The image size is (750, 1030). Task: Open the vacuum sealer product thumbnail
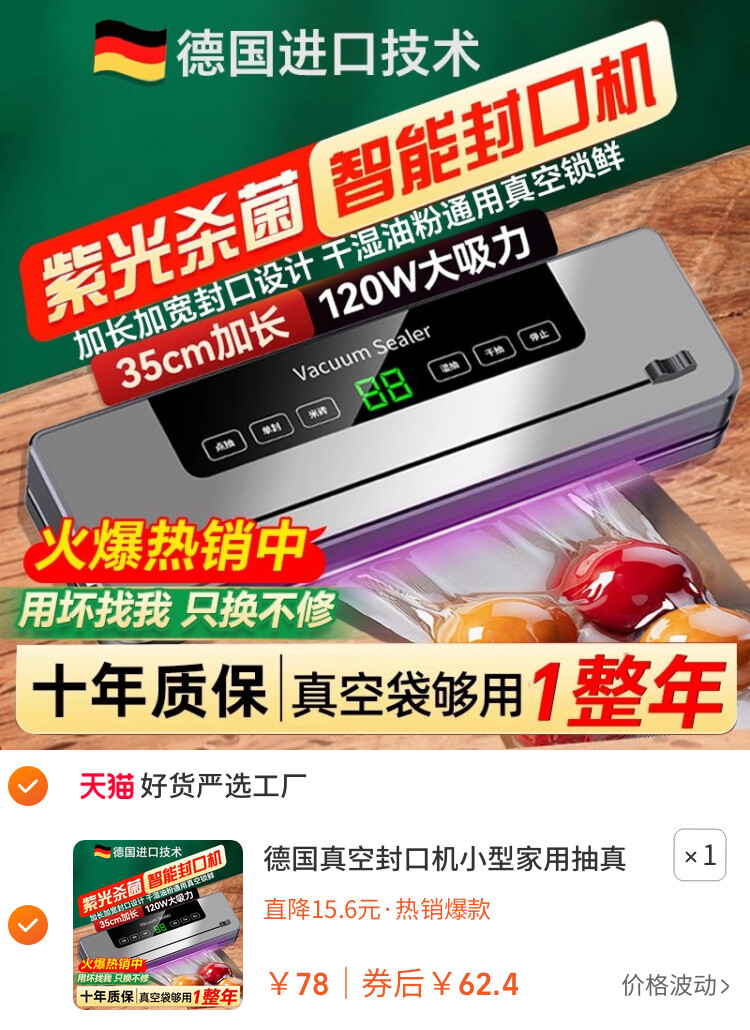[158, 924]
